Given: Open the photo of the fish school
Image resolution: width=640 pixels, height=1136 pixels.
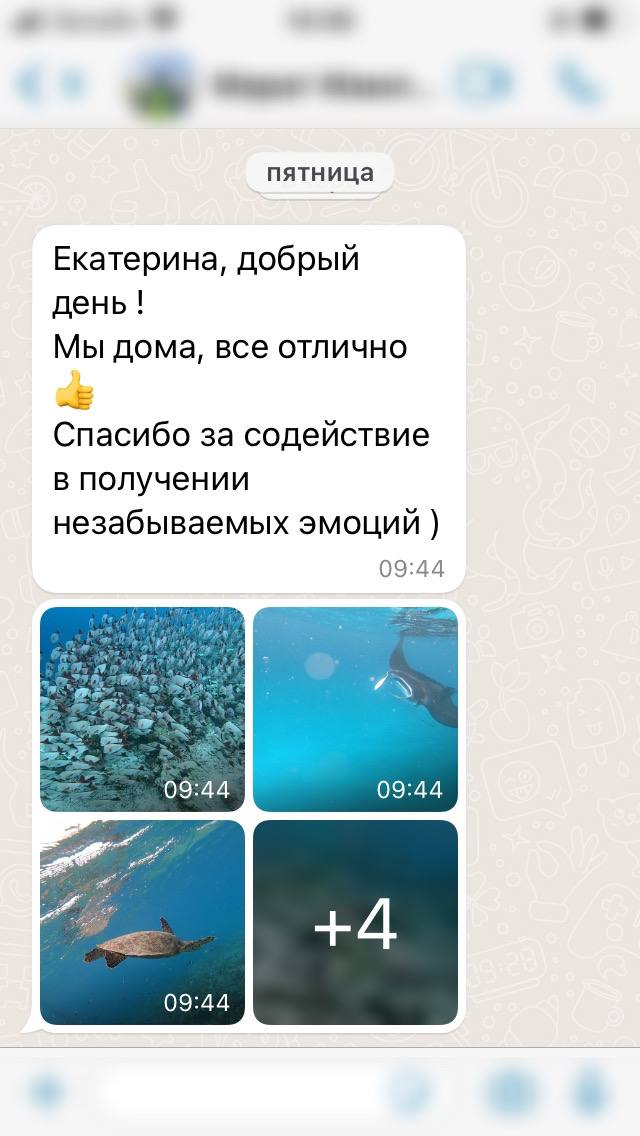Looking at the screenshot, I should 142,709.
